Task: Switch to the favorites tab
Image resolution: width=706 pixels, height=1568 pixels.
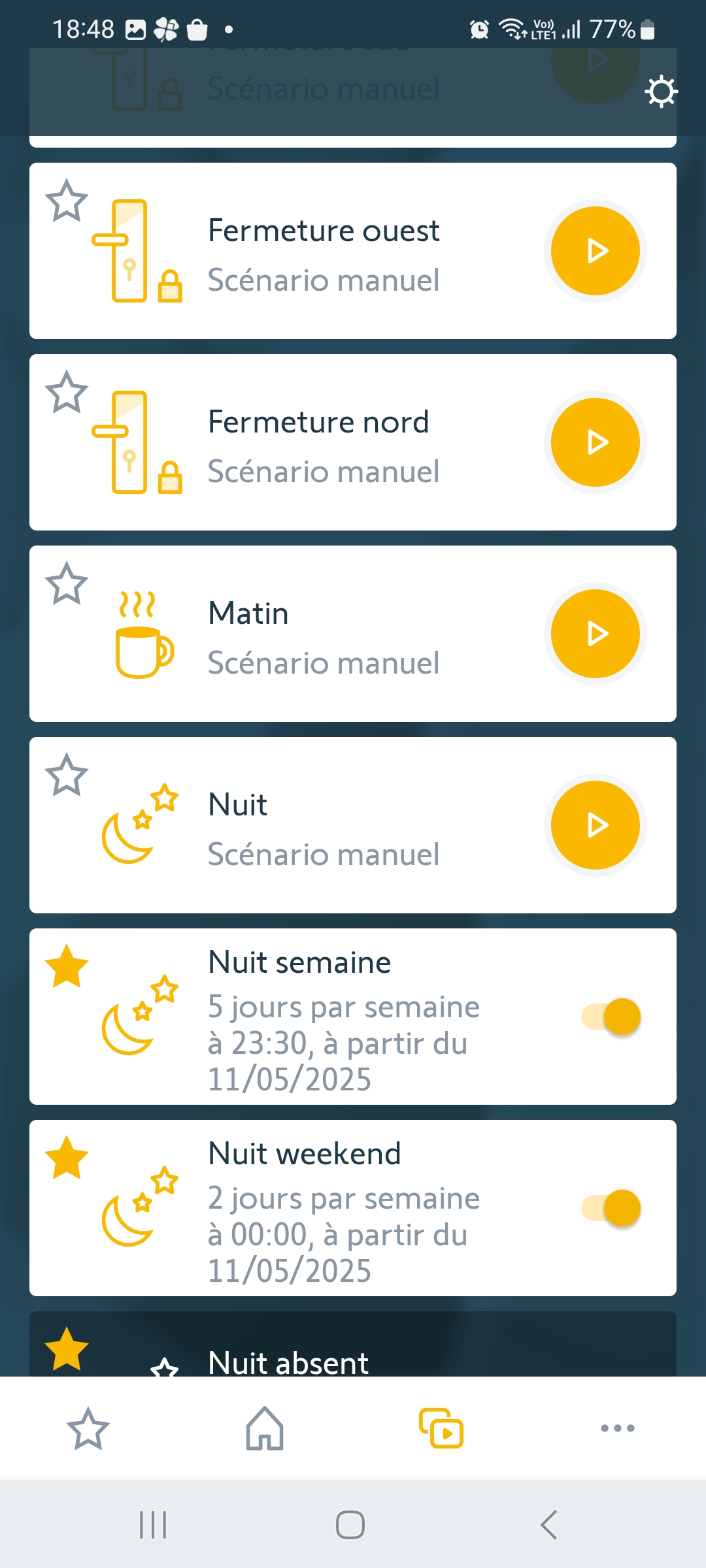Action: point(88,1428)
